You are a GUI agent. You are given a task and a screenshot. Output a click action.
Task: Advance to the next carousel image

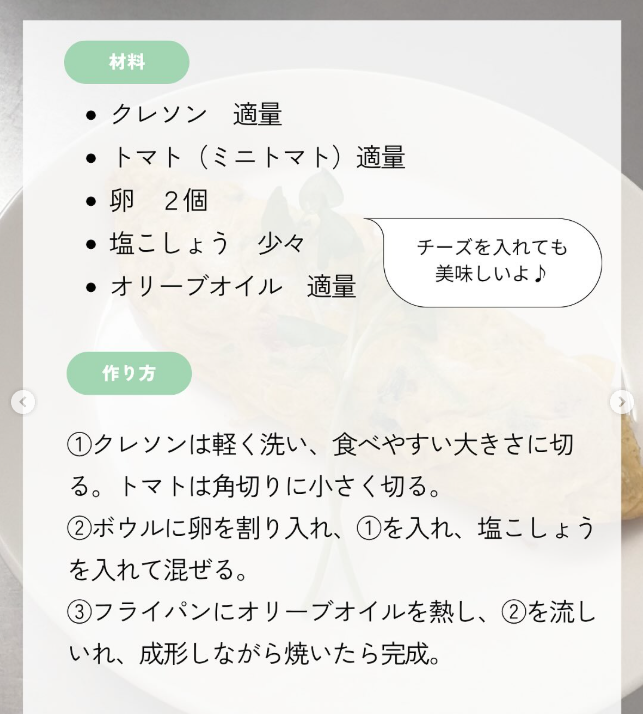click(x=621, y=402)
